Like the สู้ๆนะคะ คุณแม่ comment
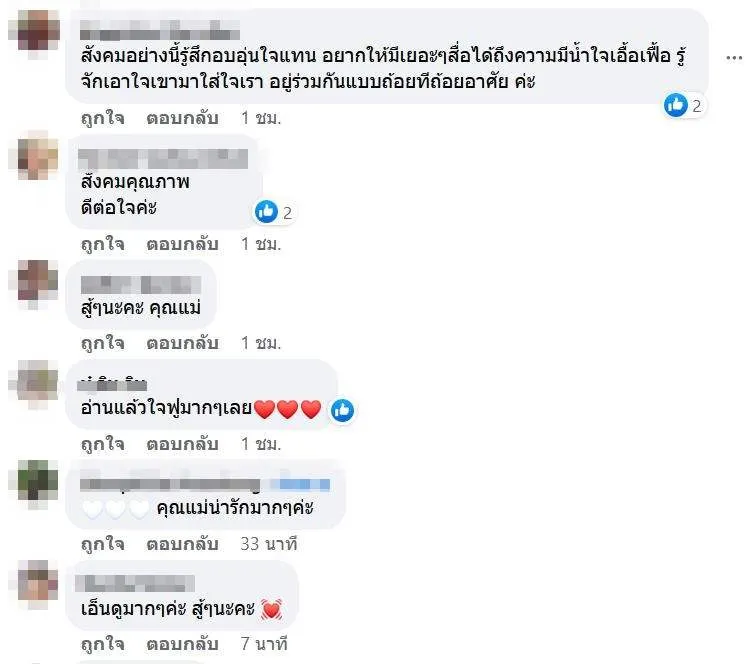This screenshot has height=664, width=748. pyautogui.click(x=102, y=343)
